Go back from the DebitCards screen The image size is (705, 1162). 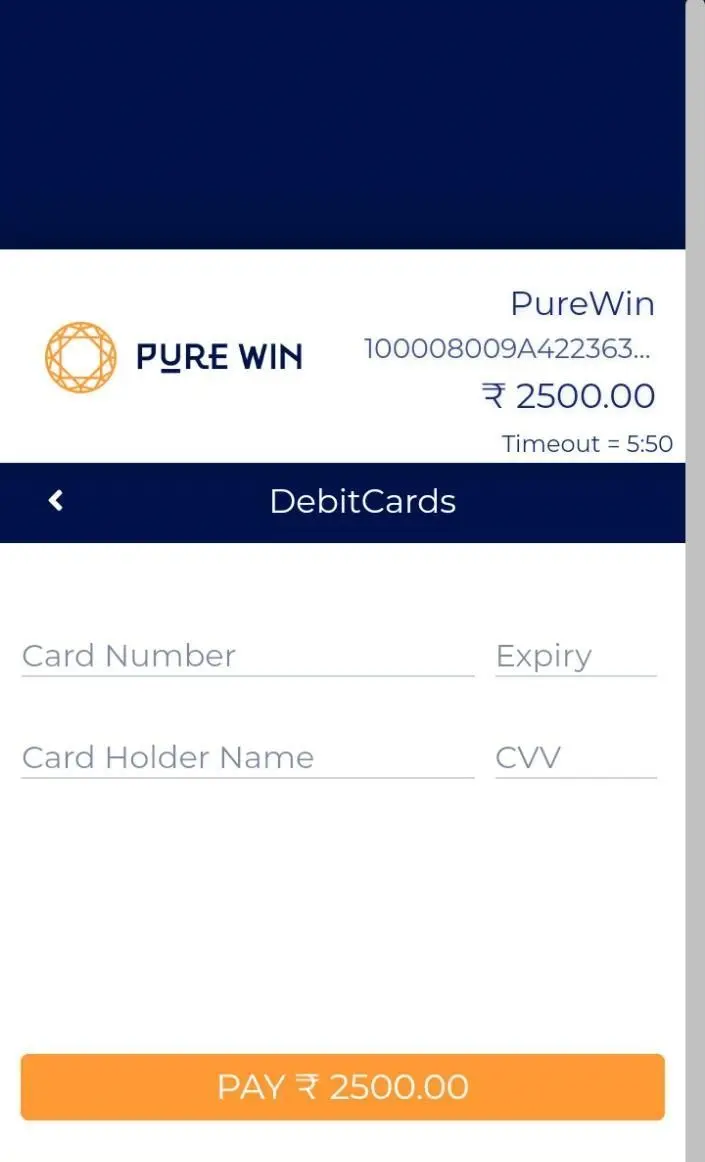[x=56, y=501]
